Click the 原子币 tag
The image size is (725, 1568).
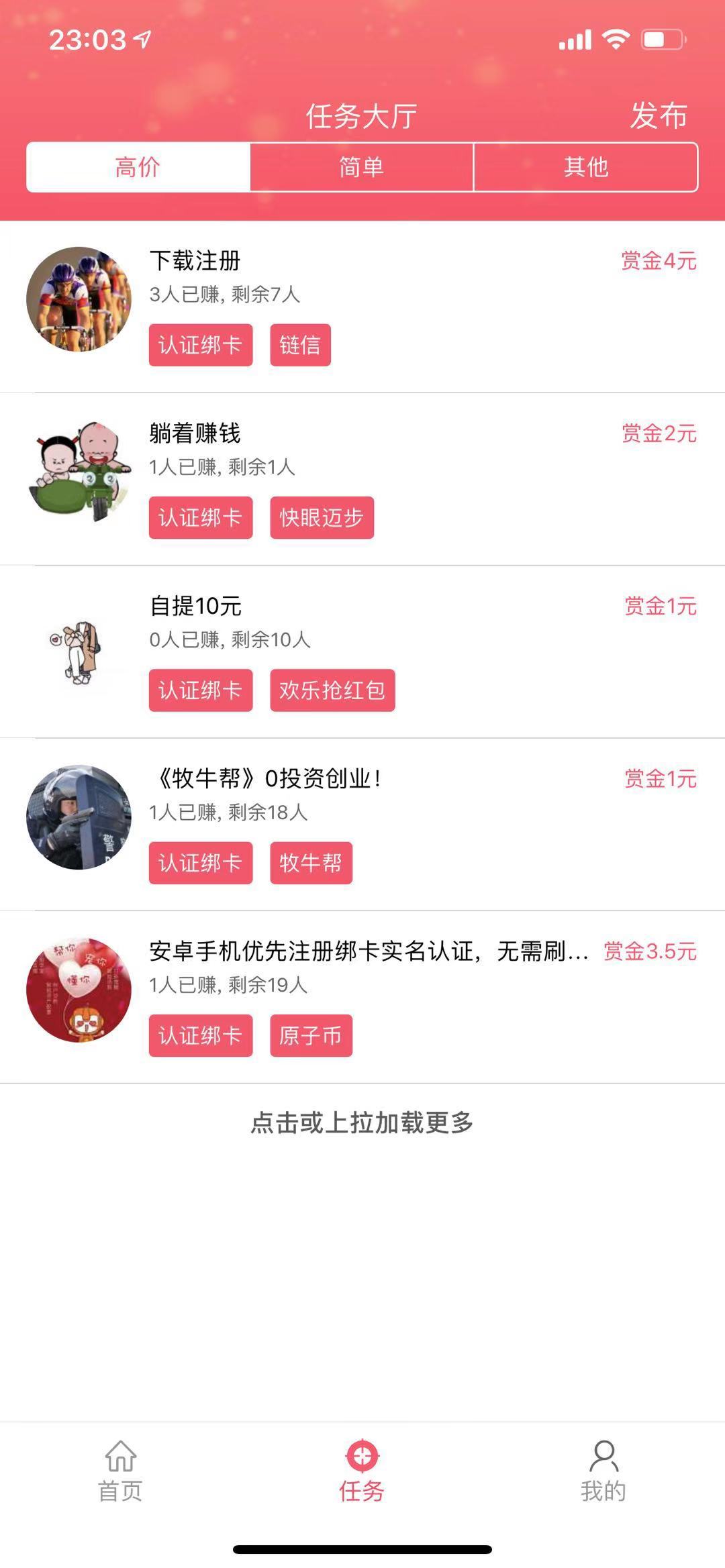pyautogui.click(x=310, y=1036)
